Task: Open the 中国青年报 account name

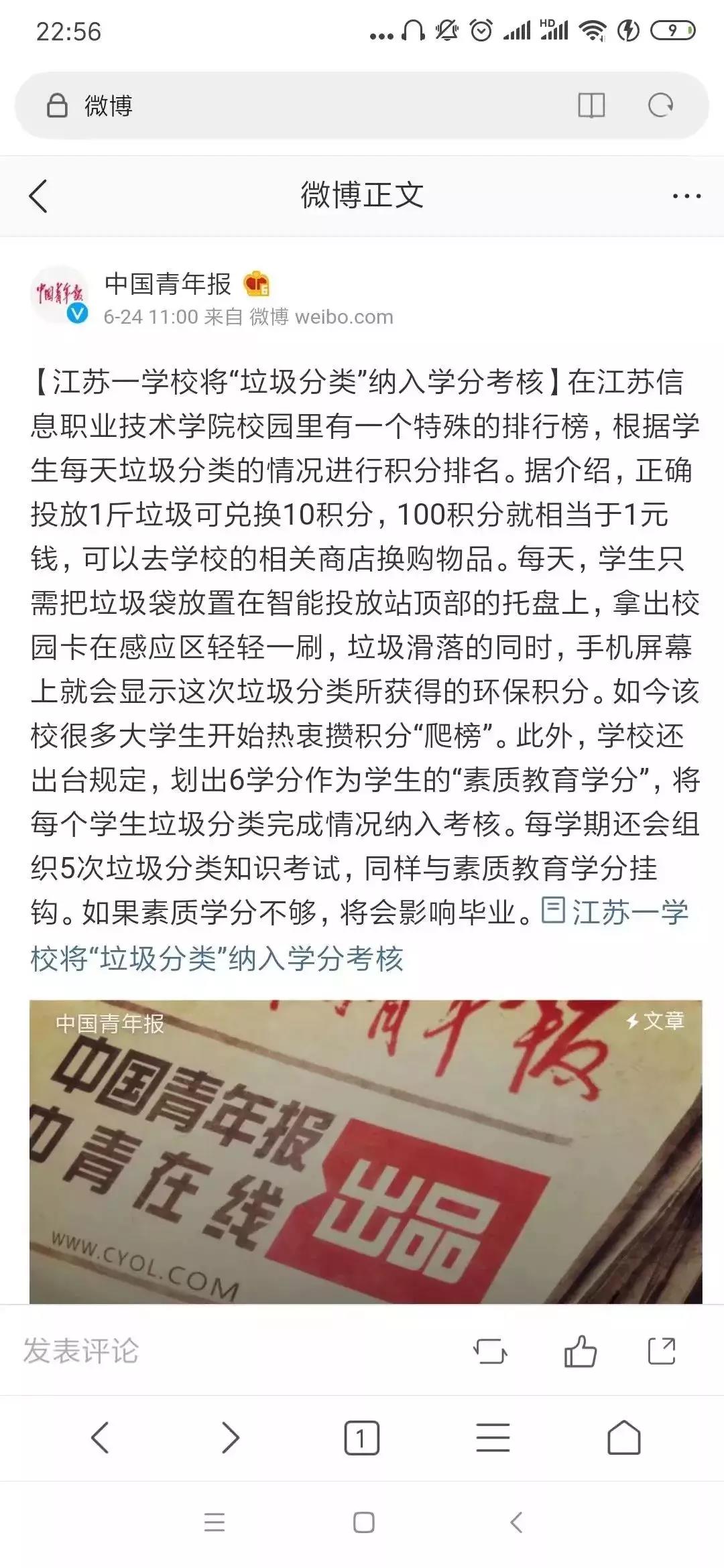Action: point(168,284)
